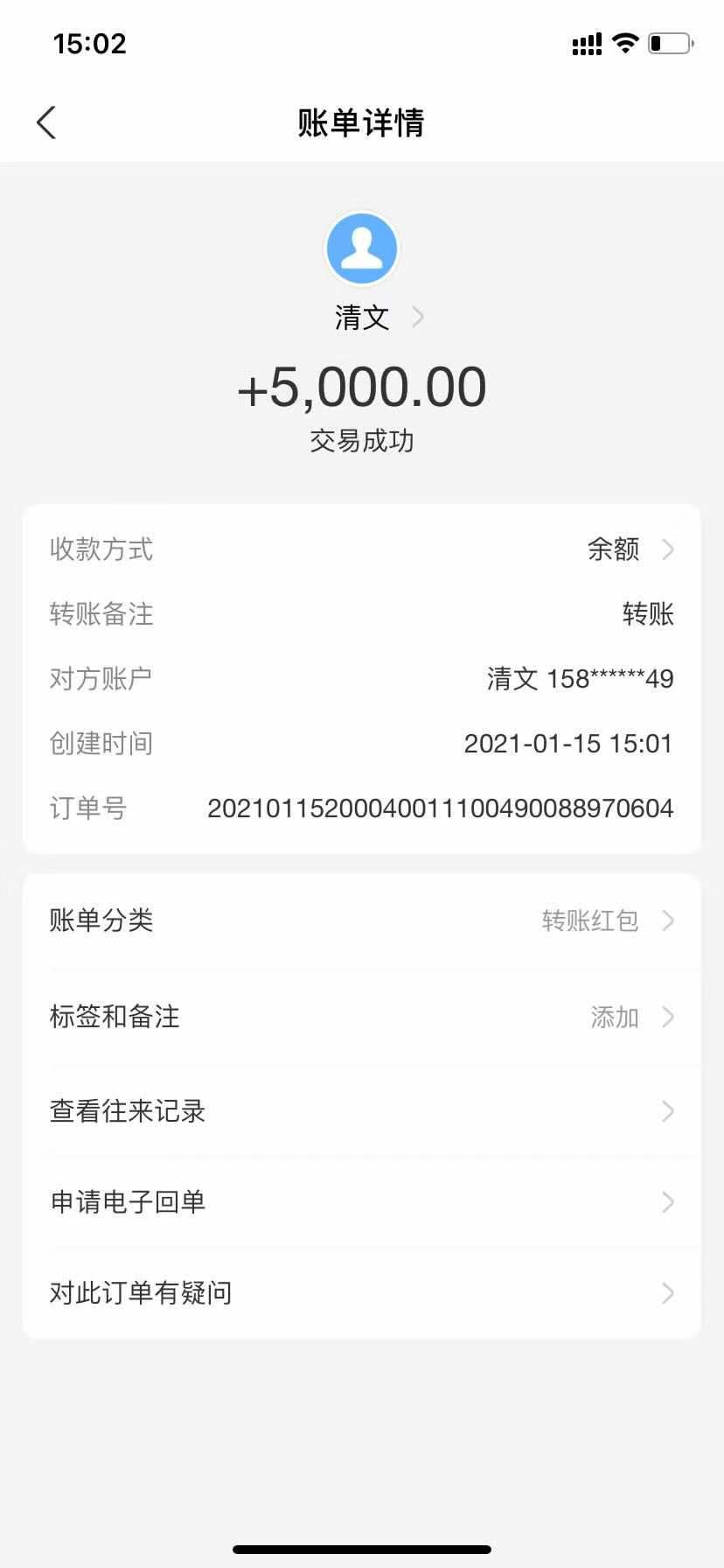This screenshot has width=724, height=1568.
Task: Tap the +5,000.00 transfer amount
Action: click(362, 387)
